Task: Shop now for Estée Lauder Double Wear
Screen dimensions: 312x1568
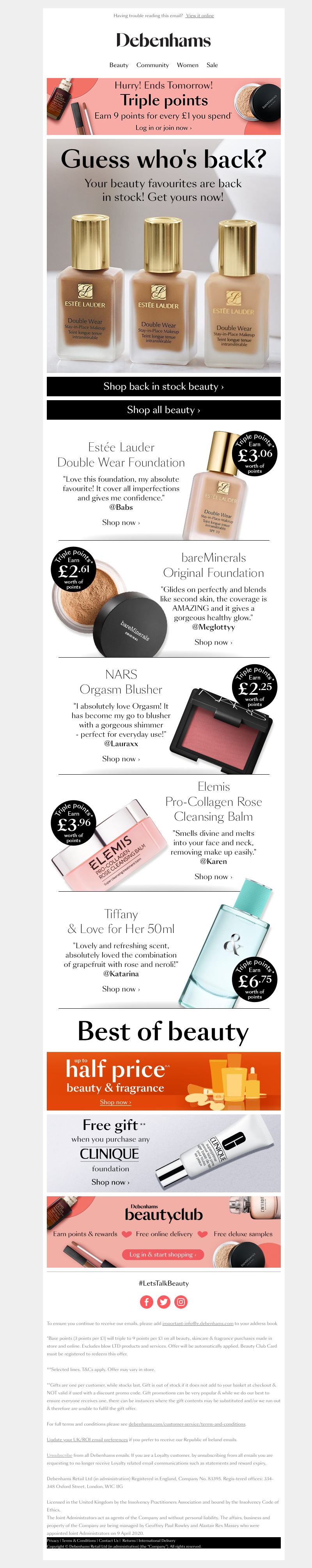Action: 121,522
